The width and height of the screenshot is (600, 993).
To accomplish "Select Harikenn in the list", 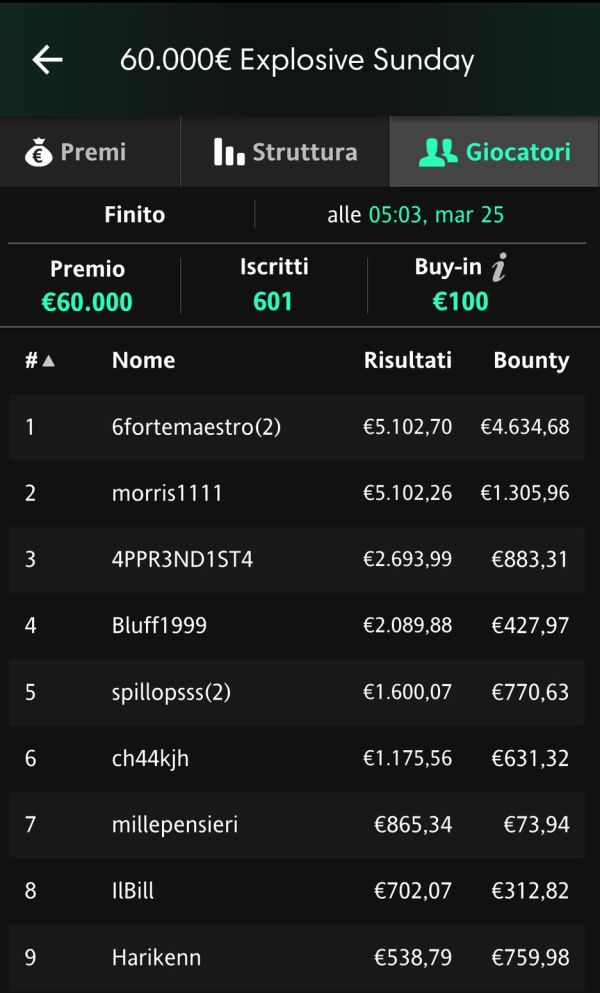I will pyautogui.click(x=297, y=958).
